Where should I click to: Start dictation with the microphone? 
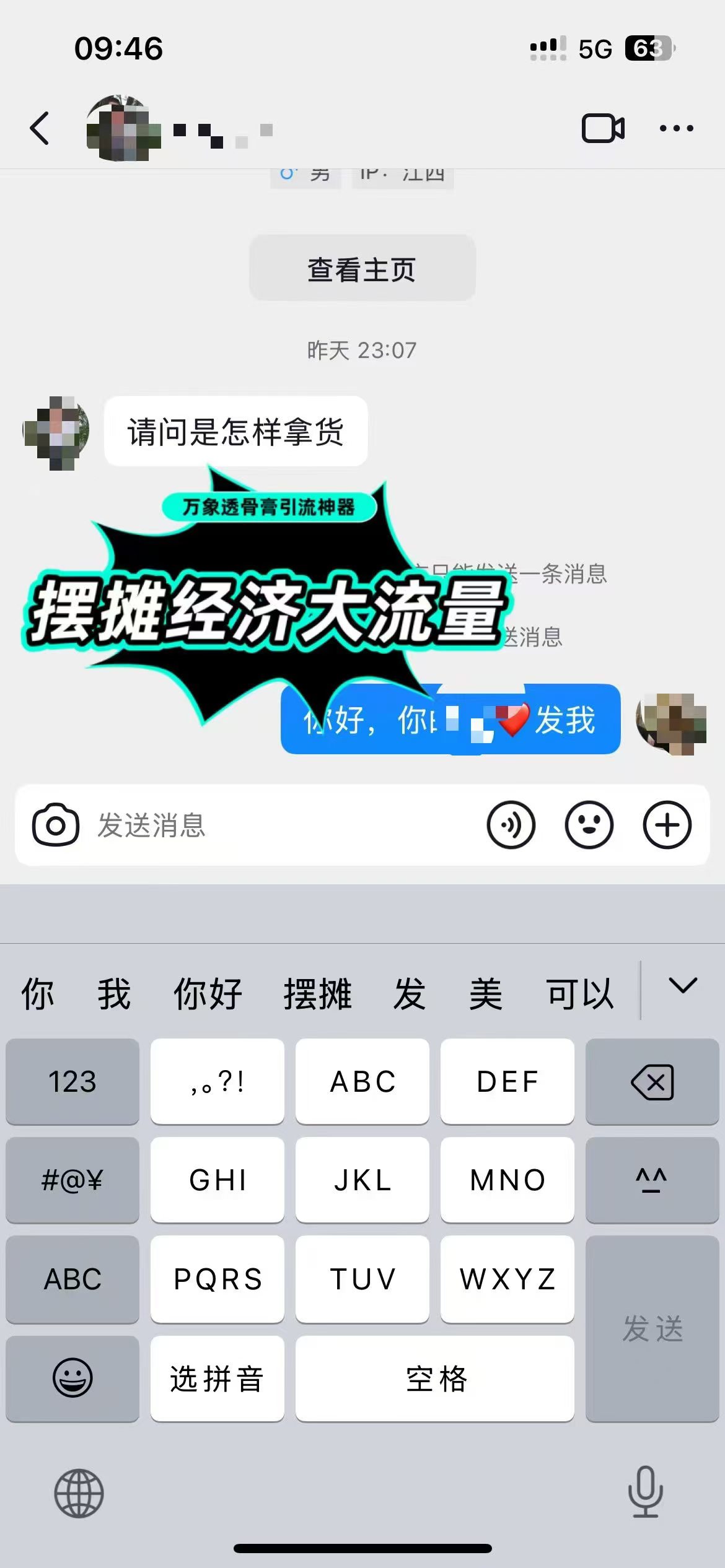645,1492
